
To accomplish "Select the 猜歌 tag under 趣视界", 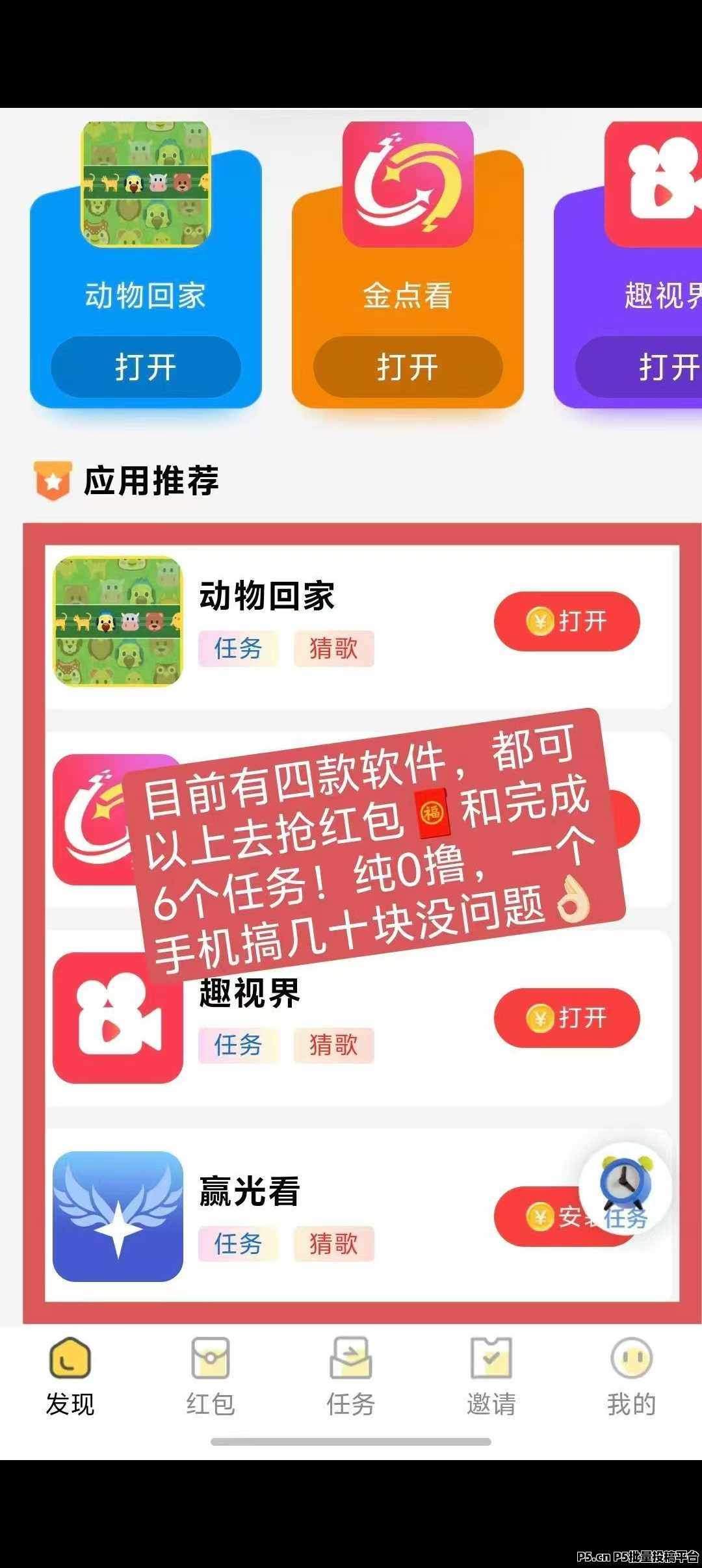I will point(333,1045).
